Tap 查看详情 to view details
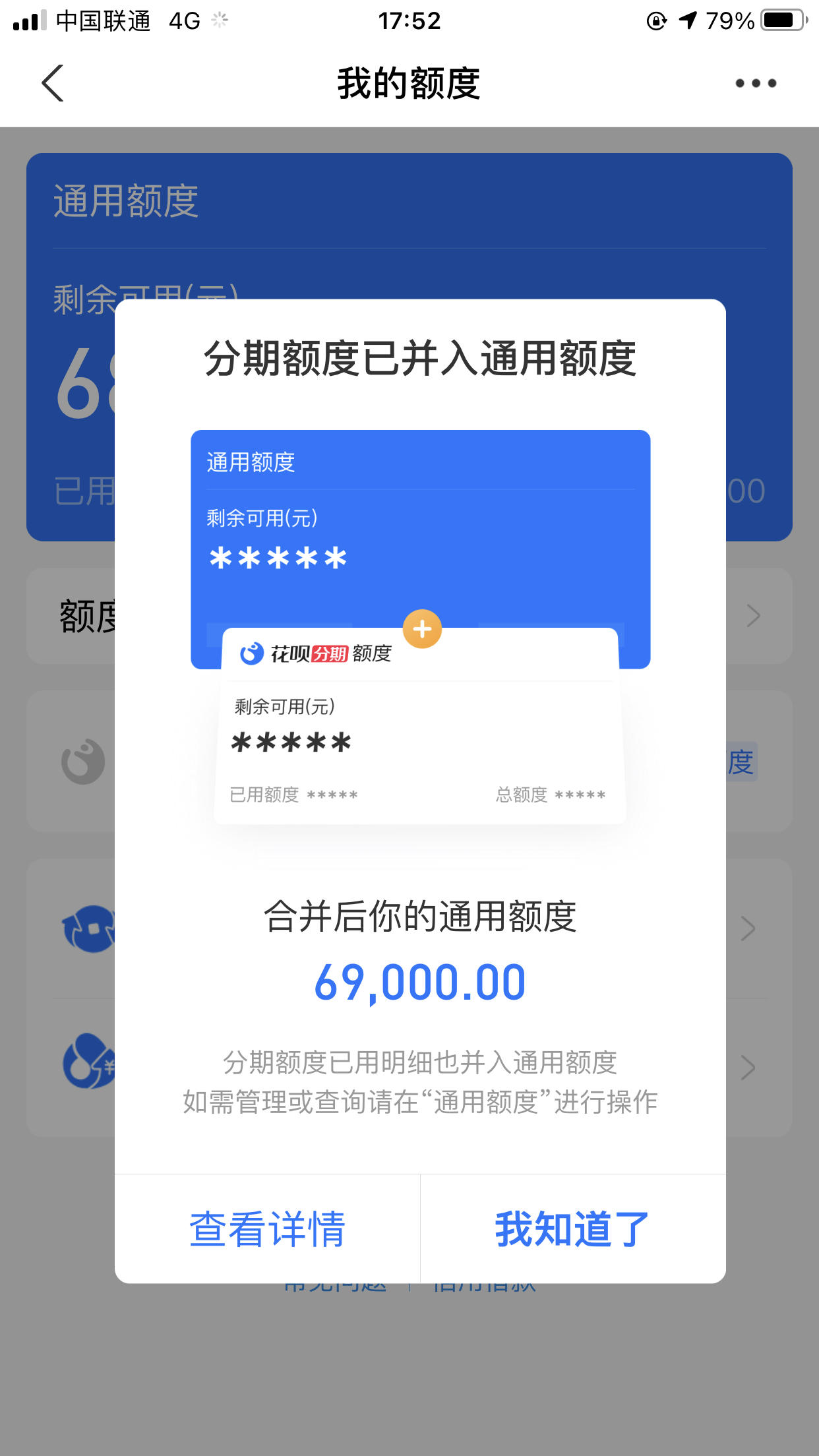The image size is (819, 1456). coord(267,1229)
